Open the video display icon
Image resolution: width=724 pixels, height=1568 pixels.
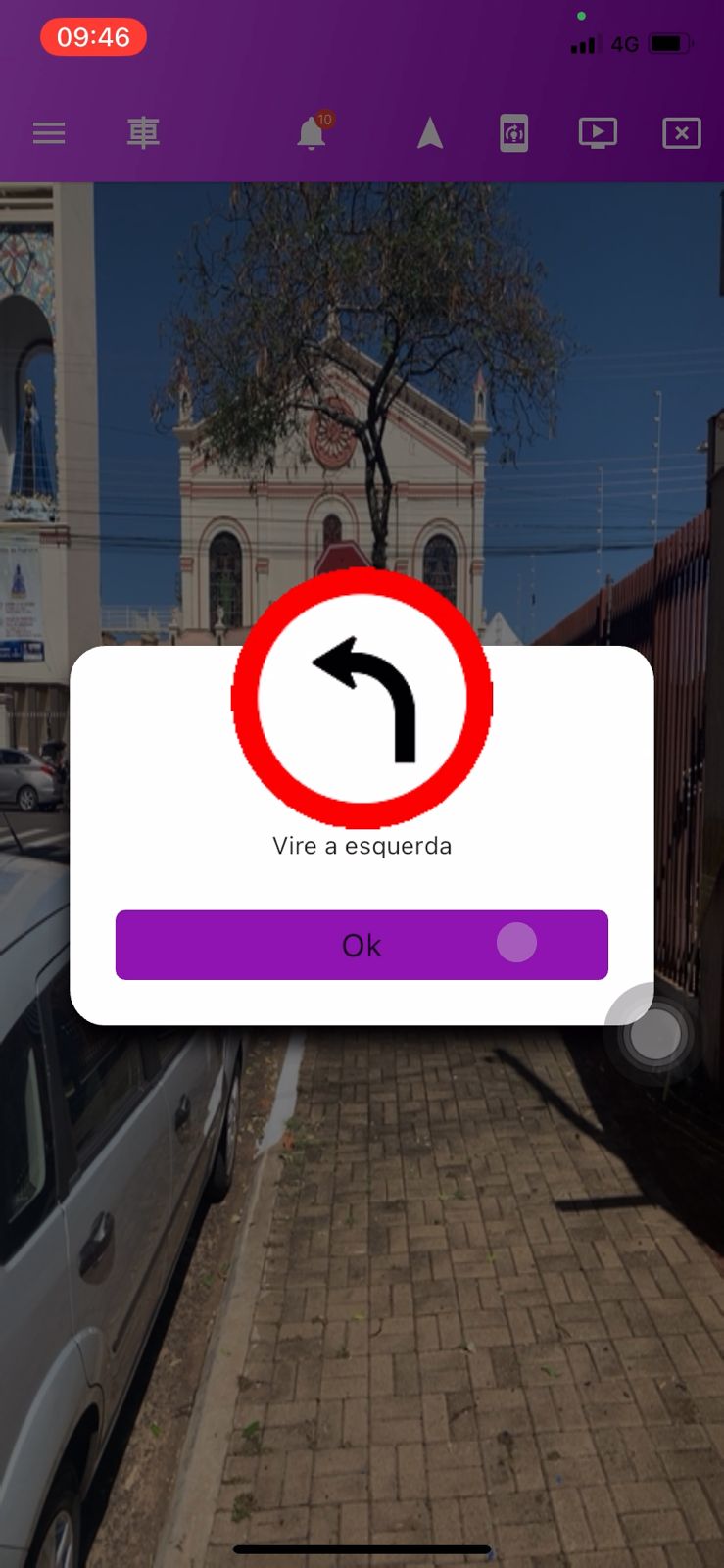point(598,133)
